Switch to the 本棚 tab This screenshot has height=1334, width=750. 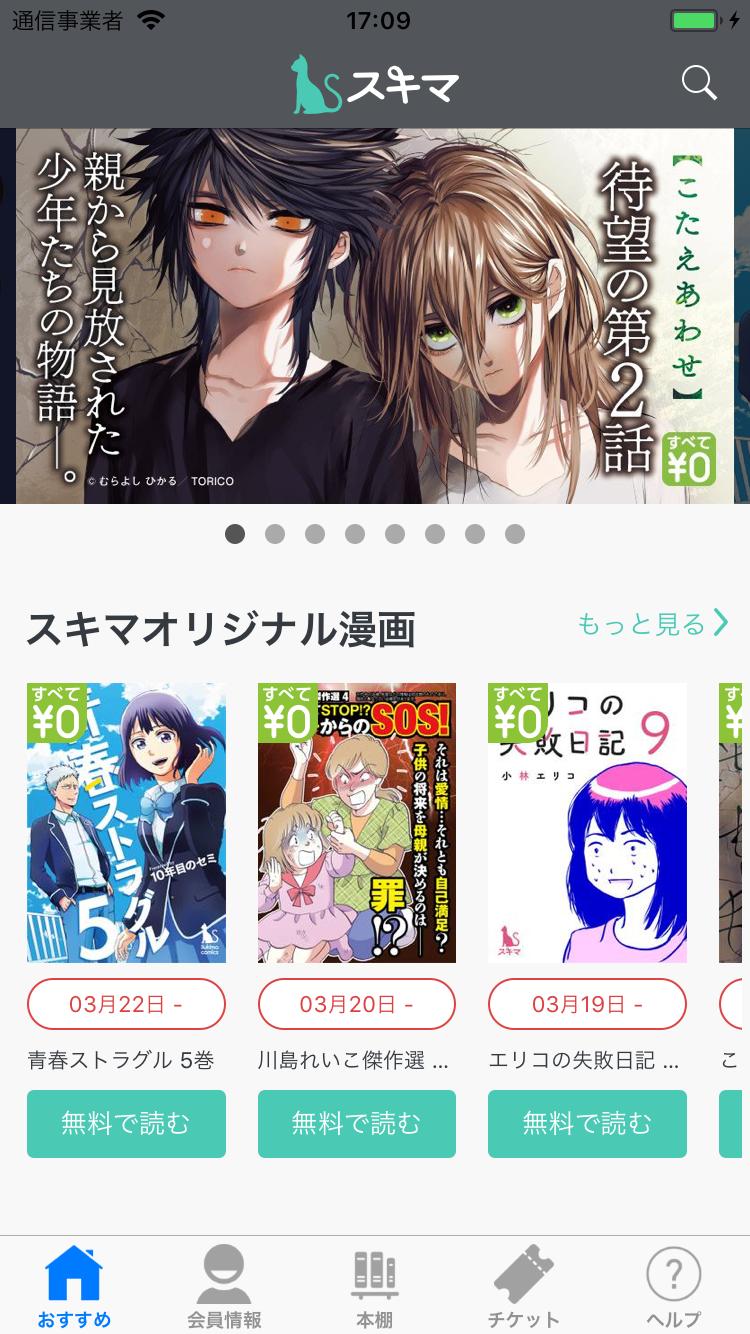point(373,1285)
